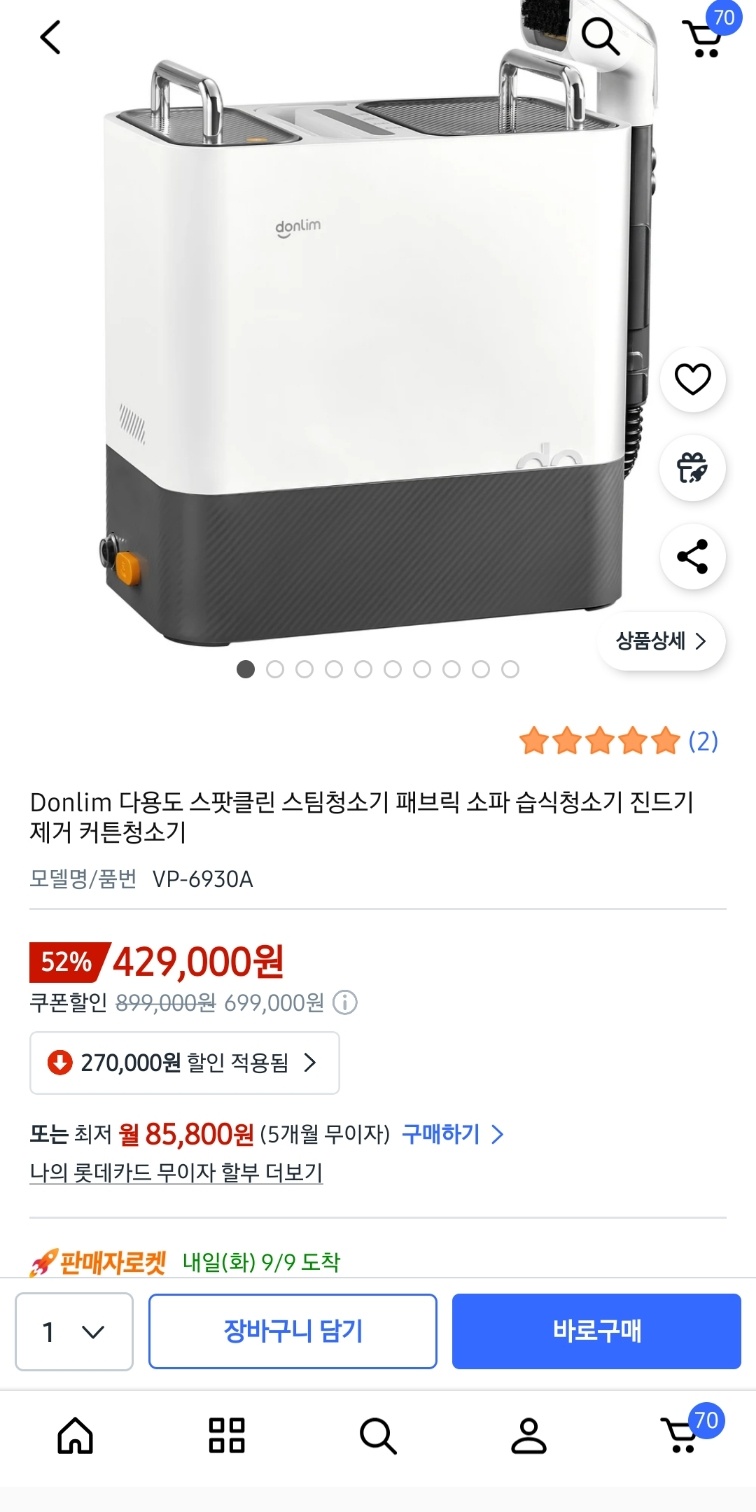Switch to the bottom search tab

378,1436
